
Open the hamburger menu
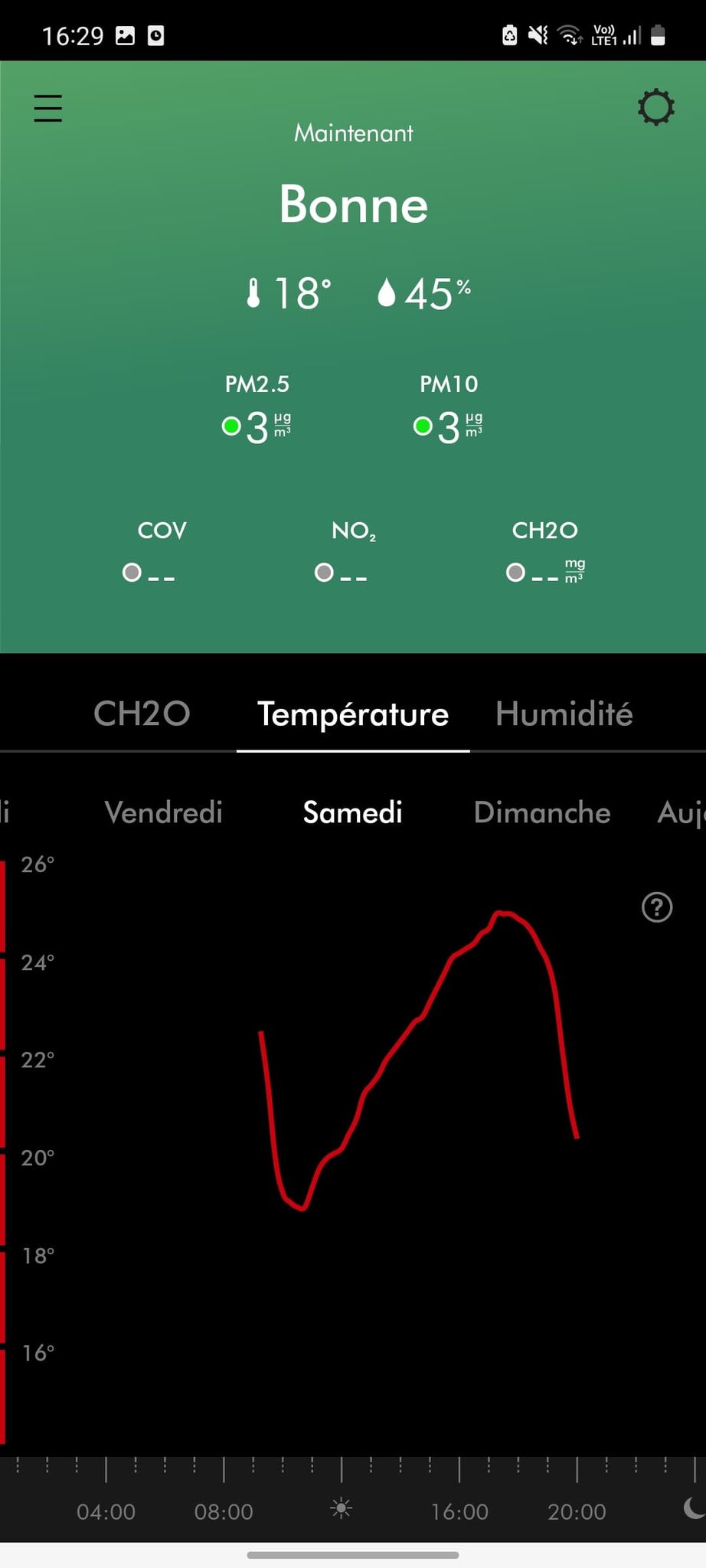(x=47, y=109)
